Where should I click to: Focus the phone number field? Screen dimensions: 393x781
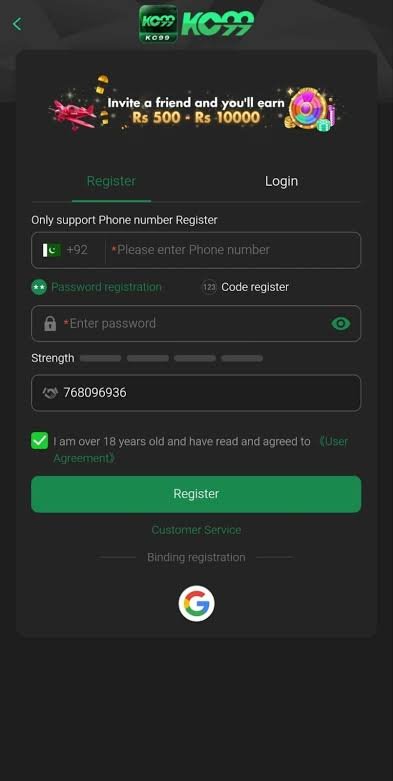[233, 250]
